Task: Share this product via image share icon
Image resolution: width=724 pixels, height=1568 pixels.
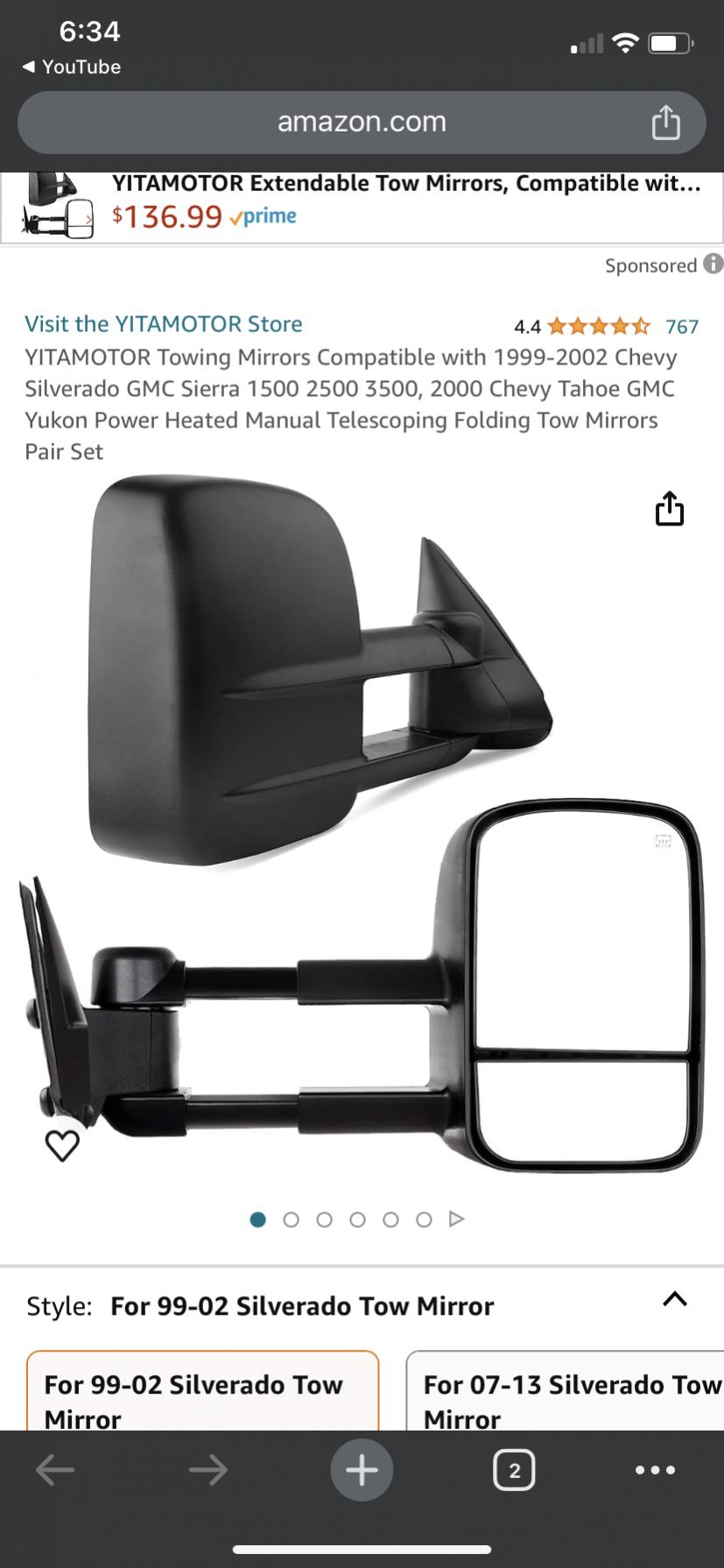Action: click(669, 509)
